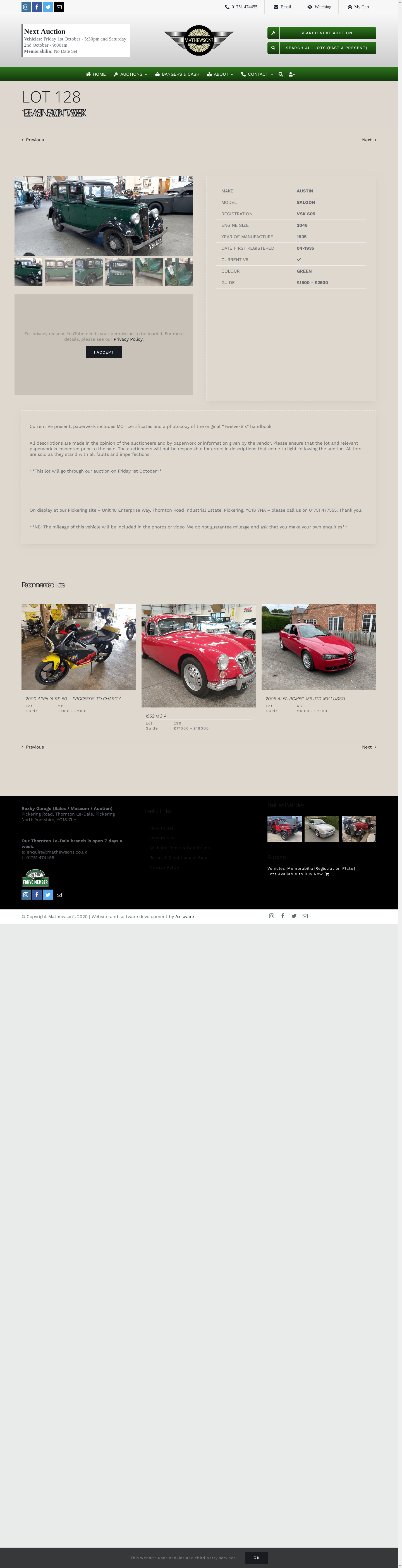
Task: Tap the Email link in header
Action: [282, 7]
